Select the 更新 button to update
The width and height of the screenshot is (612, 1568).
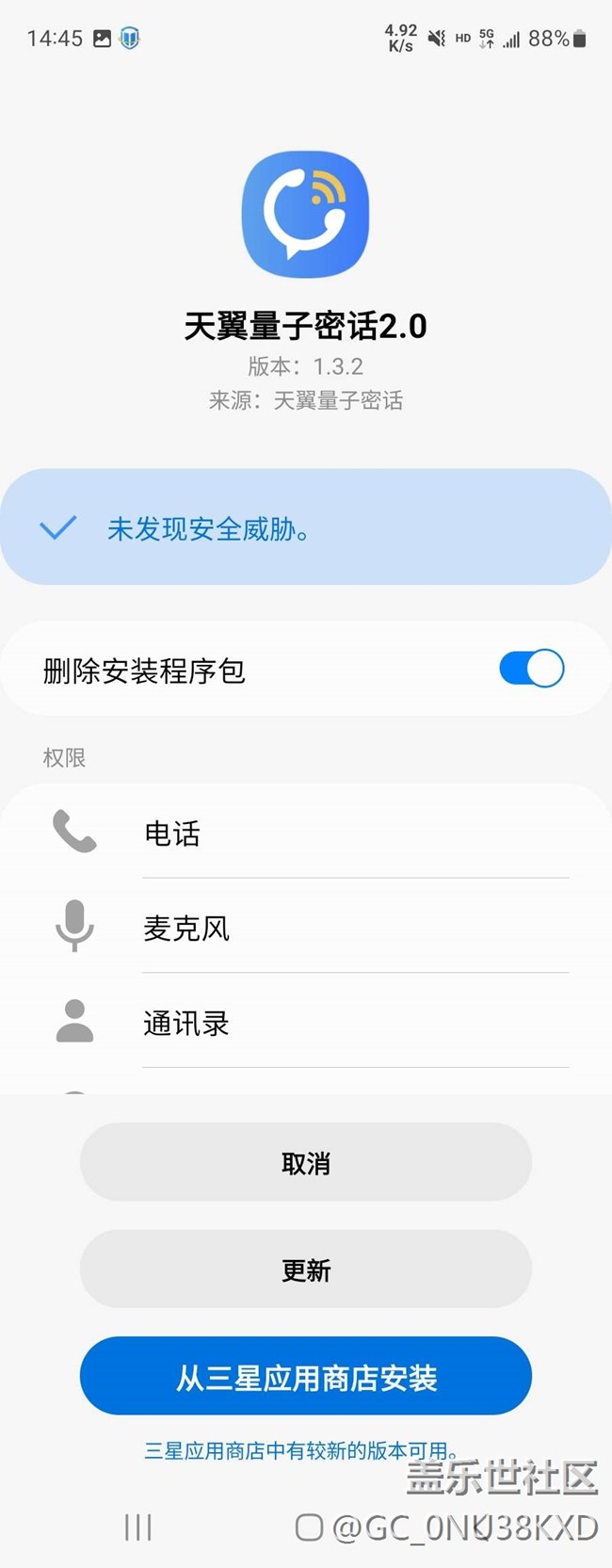306,1269
